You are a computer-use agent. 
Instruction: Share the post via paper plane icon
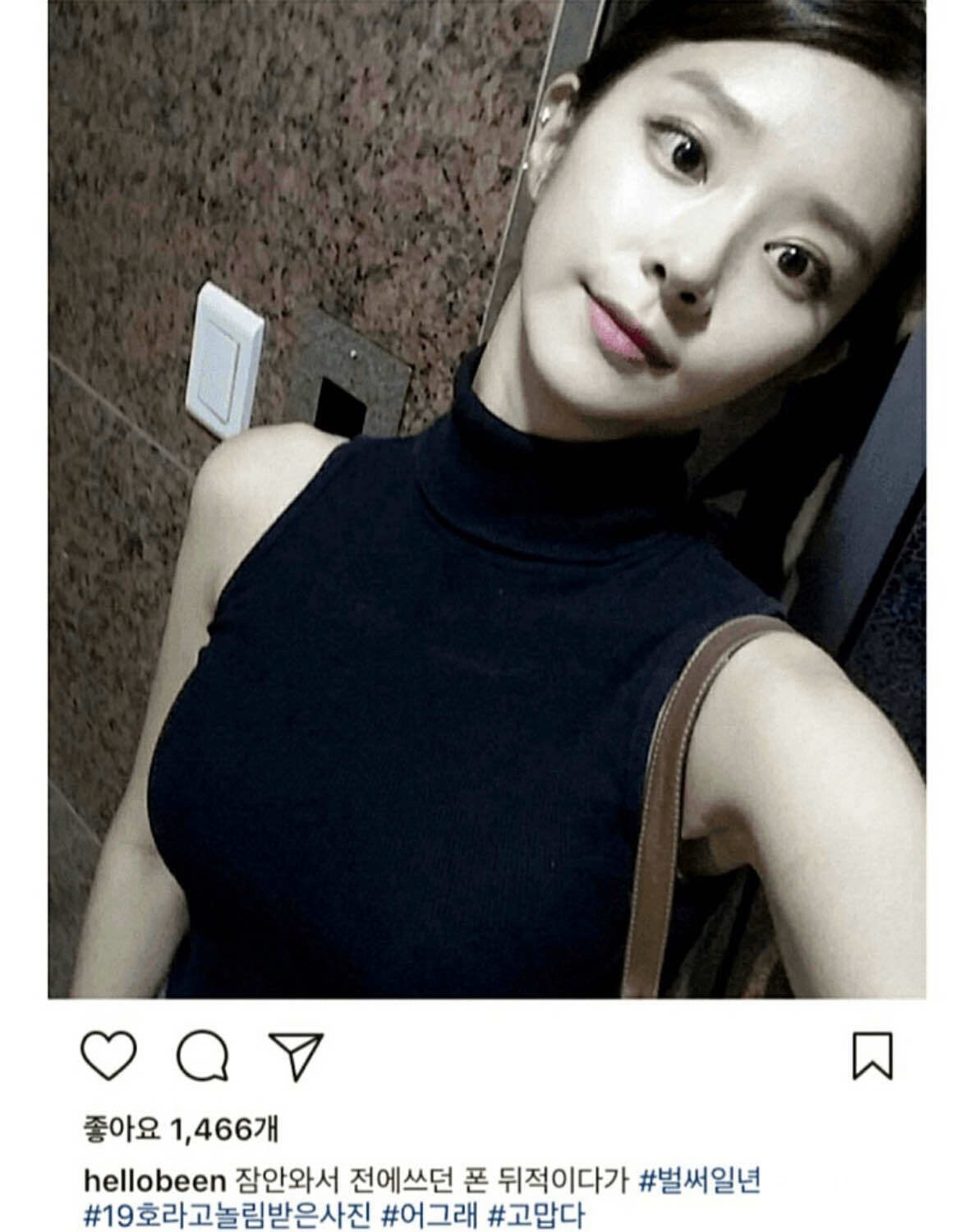tap(296, 1055)
